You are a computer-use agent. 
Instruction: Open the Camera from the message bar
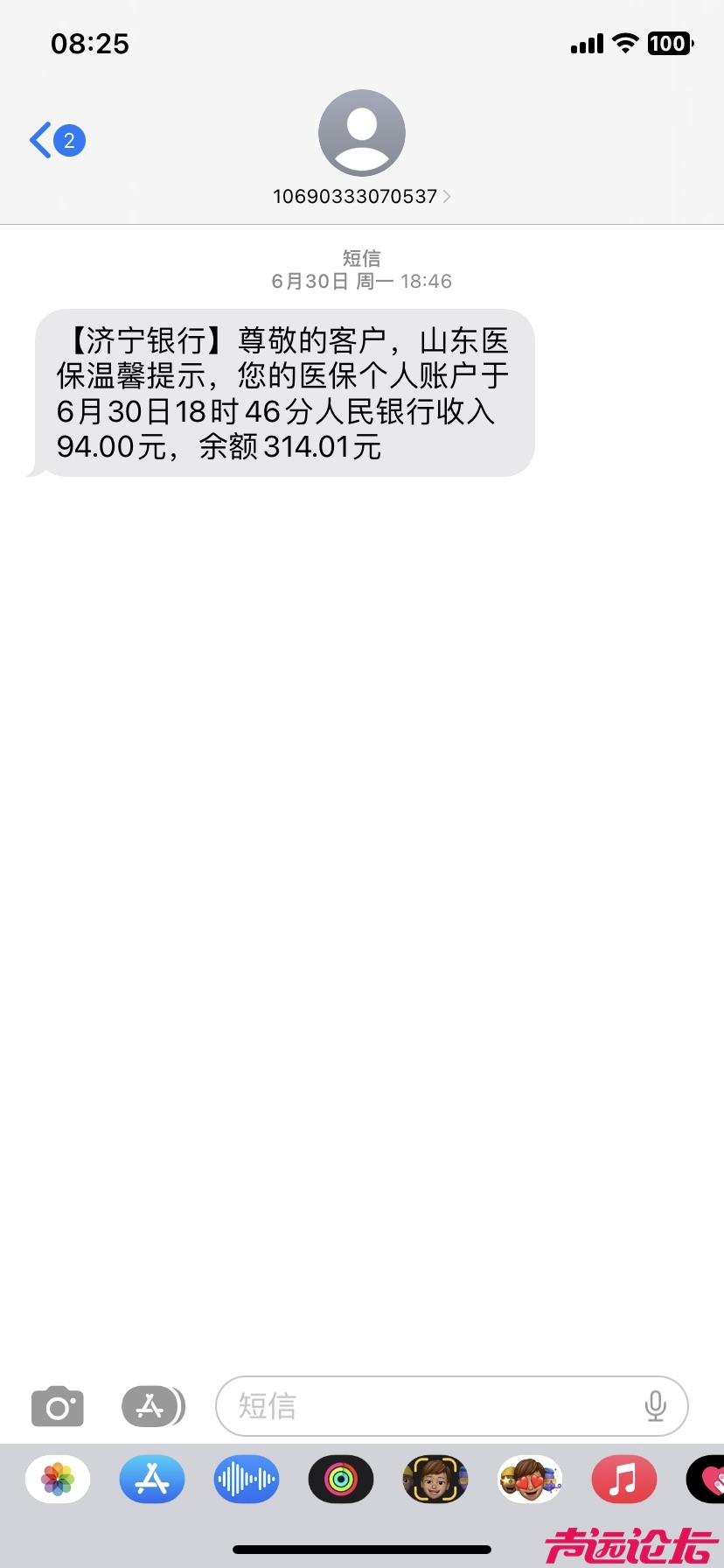[57, 1406]
